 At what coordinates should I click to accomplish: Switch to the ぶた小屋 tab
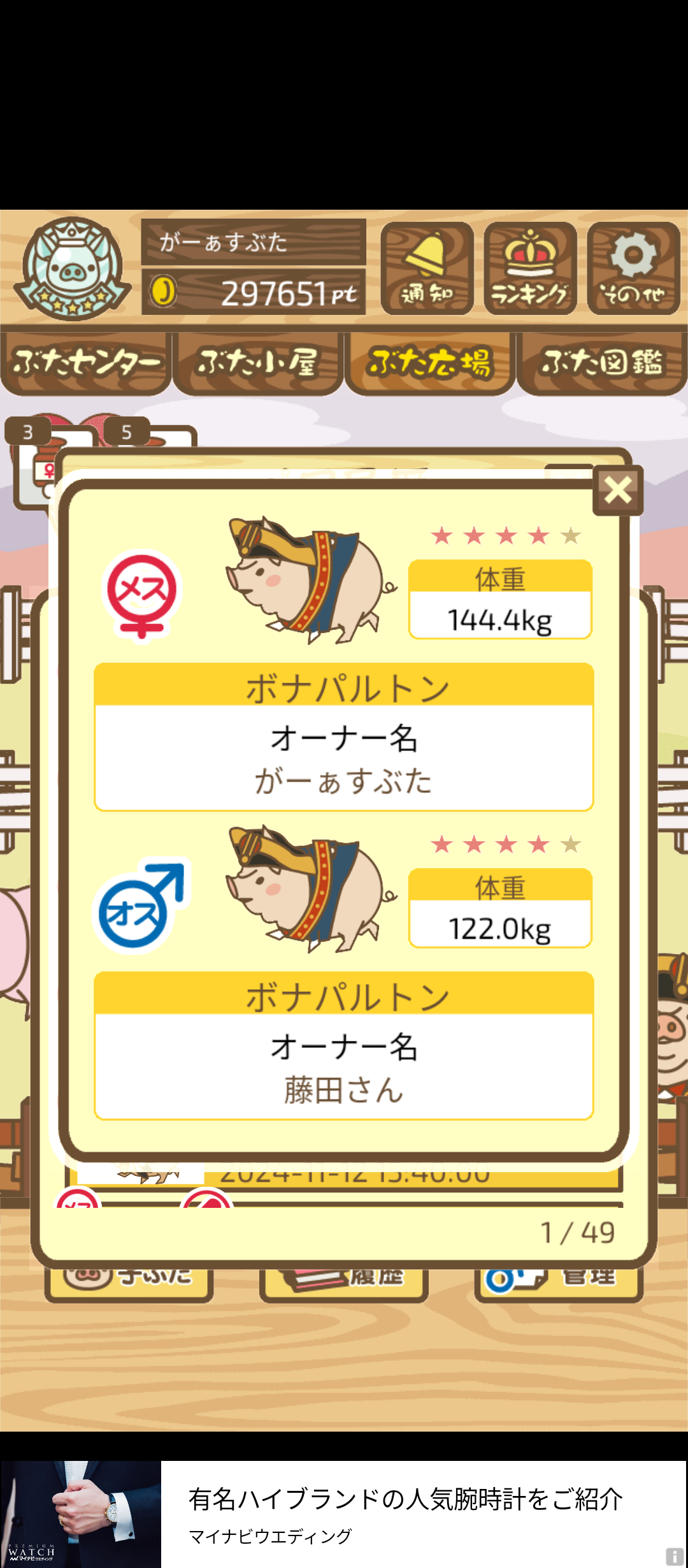pos(258,362)
